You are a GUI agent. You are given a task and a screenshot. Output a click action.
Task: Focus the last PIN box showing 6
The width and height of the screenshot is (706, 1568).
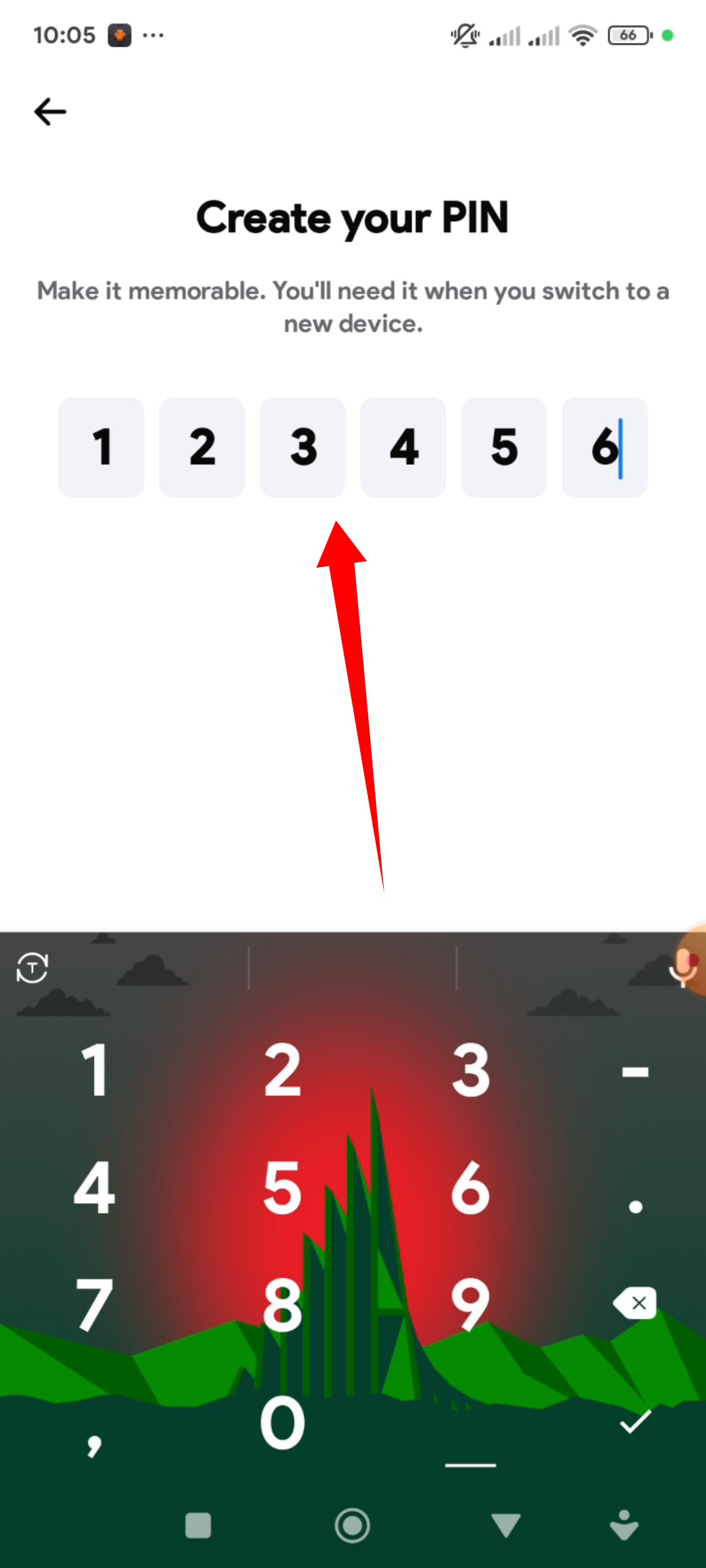605,448
